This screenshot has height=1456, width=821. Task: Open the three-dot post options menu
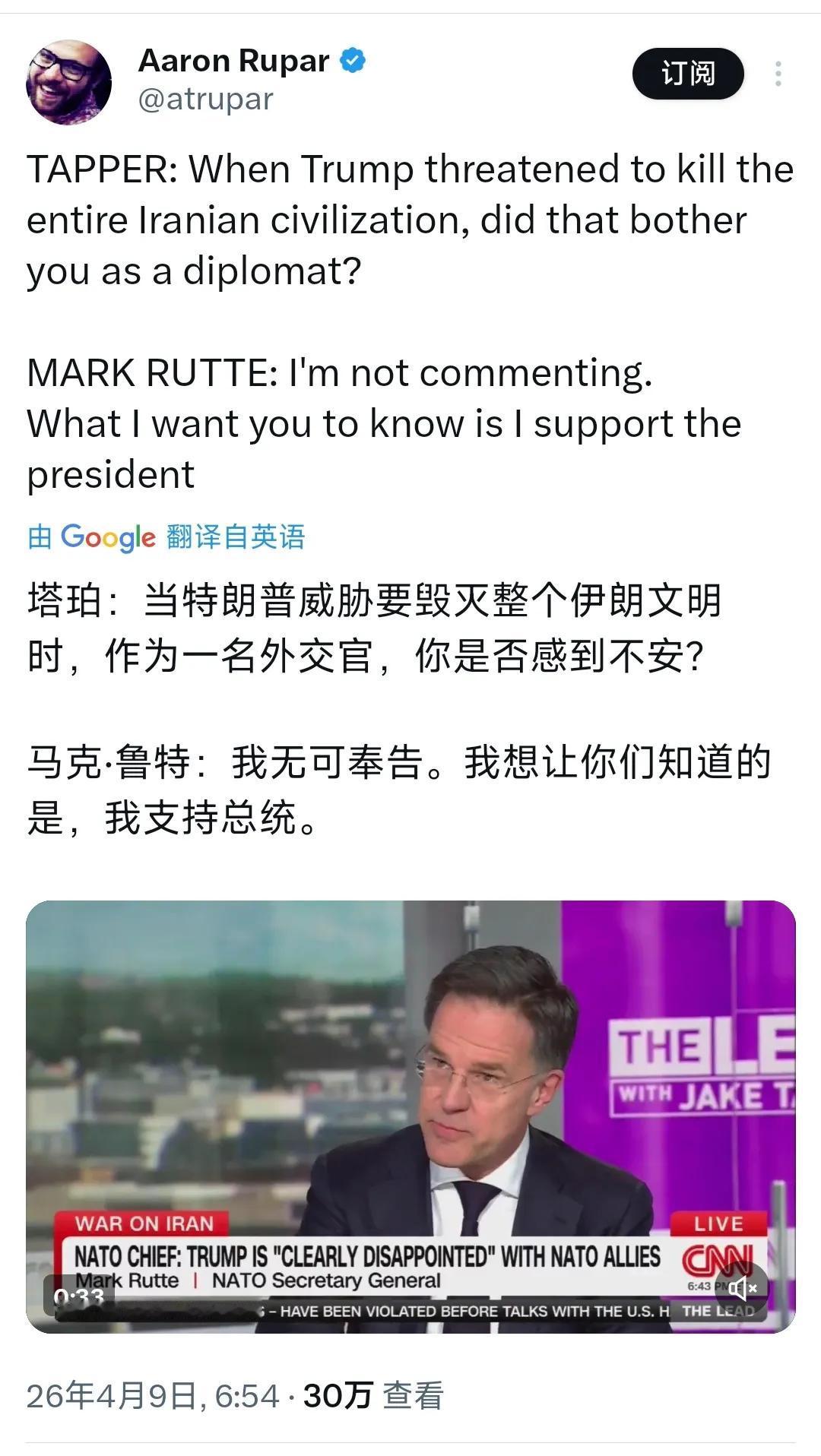pyautogui.click(x=777, y=72)
